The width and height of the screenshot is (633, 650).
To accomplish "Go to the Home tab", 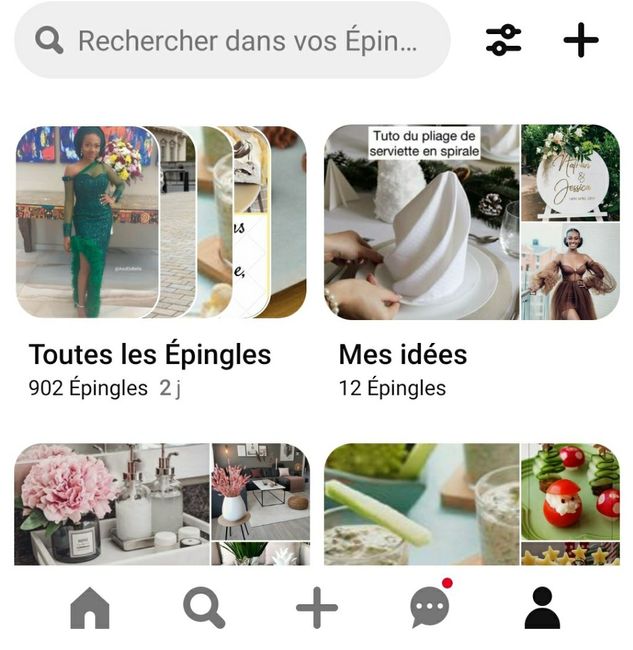I will (90, 607).
